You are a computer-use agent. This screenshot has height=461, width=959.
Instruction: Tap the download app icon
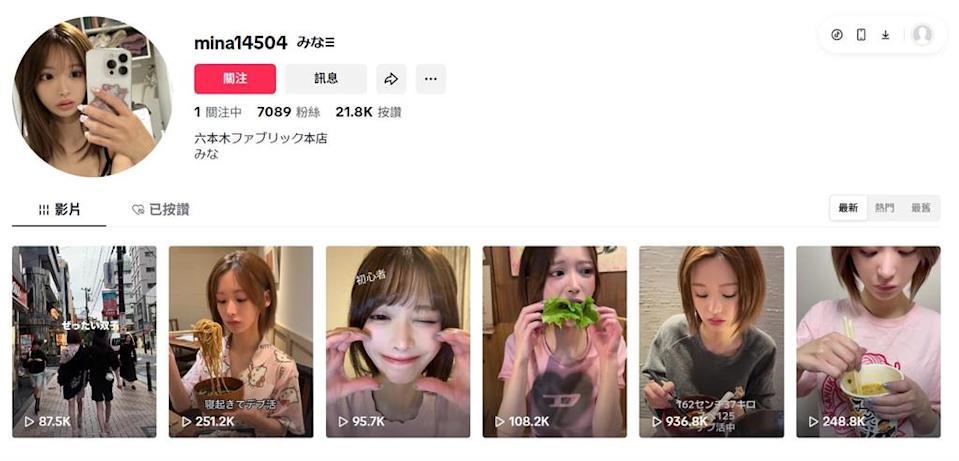(885, 35)
